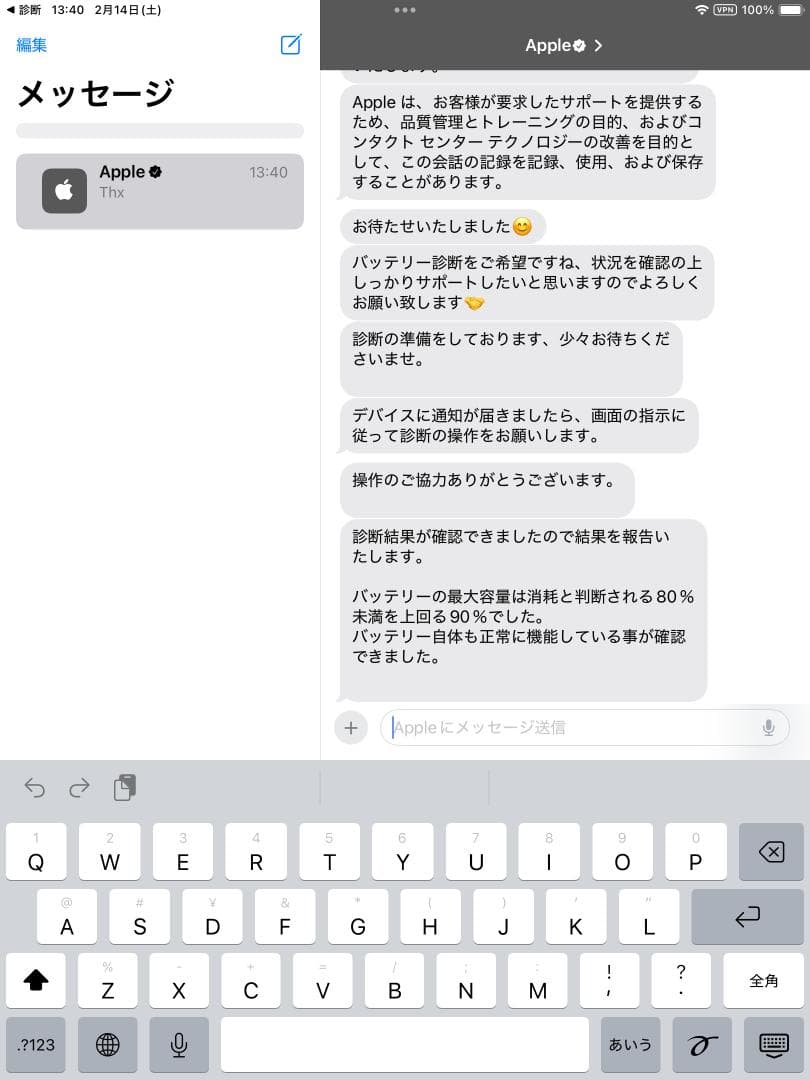The image size is (810, 1080).
Task: Tap the dictation mic inside the message field
Action: point(767,727)
